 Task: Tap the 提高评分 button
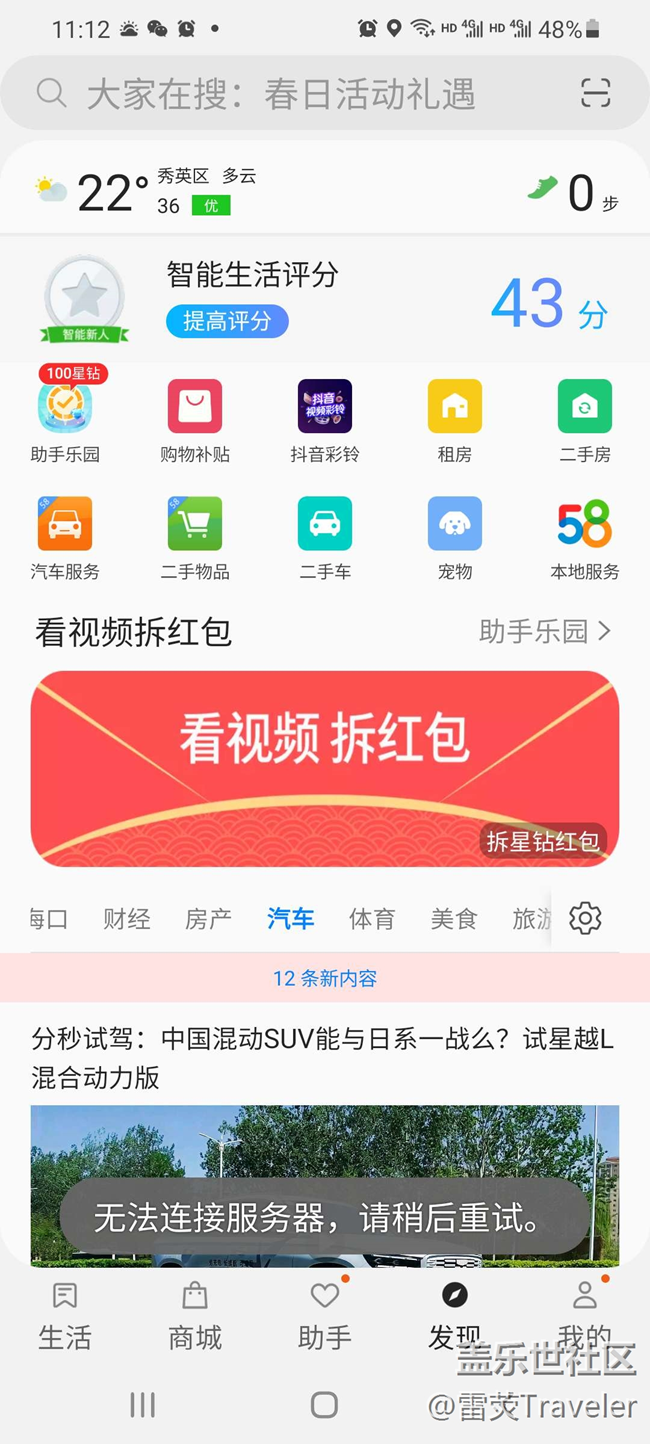click(227, 321)
